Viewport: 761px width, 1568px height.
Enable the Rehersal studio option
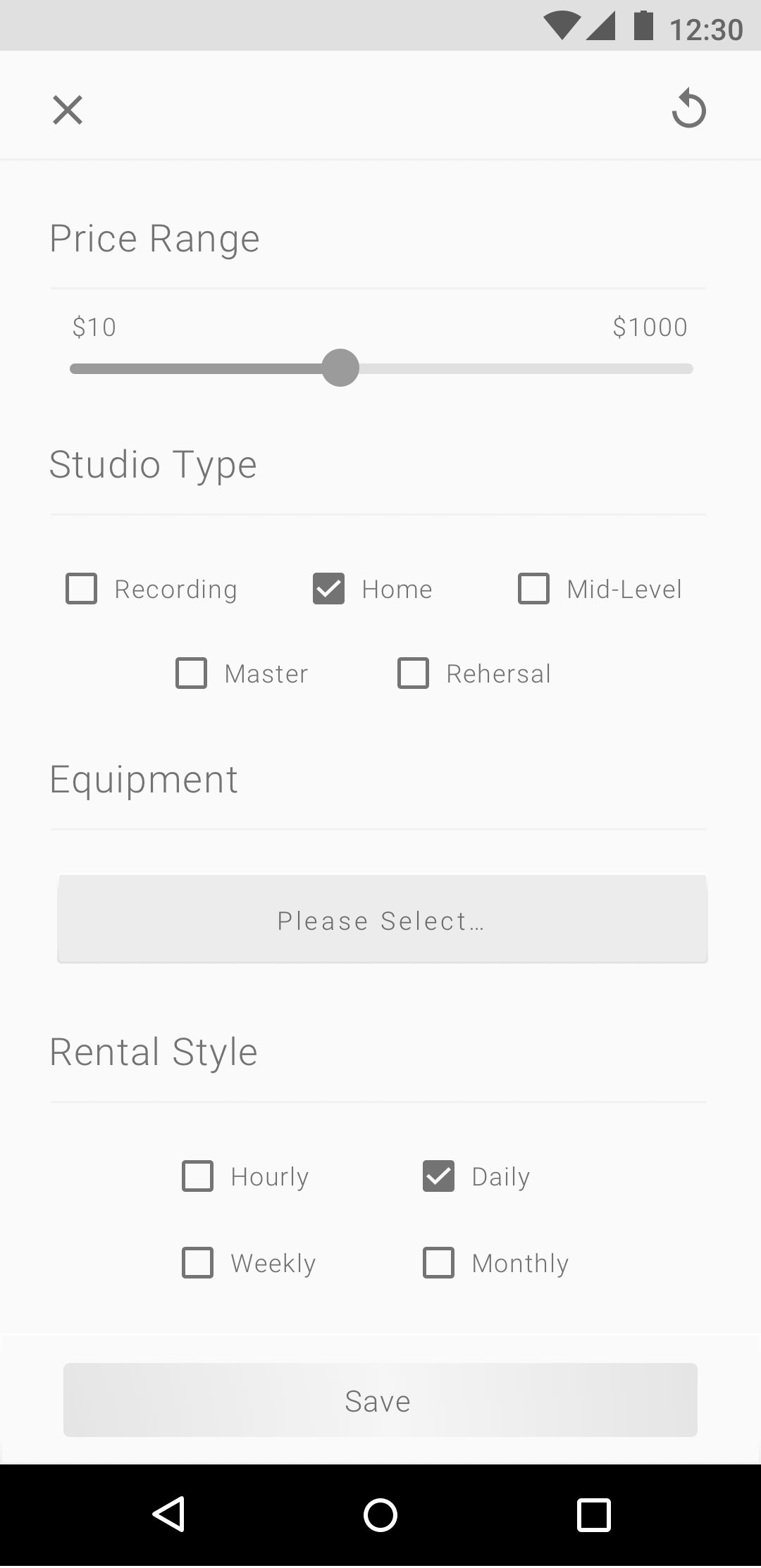click(413, 673)
